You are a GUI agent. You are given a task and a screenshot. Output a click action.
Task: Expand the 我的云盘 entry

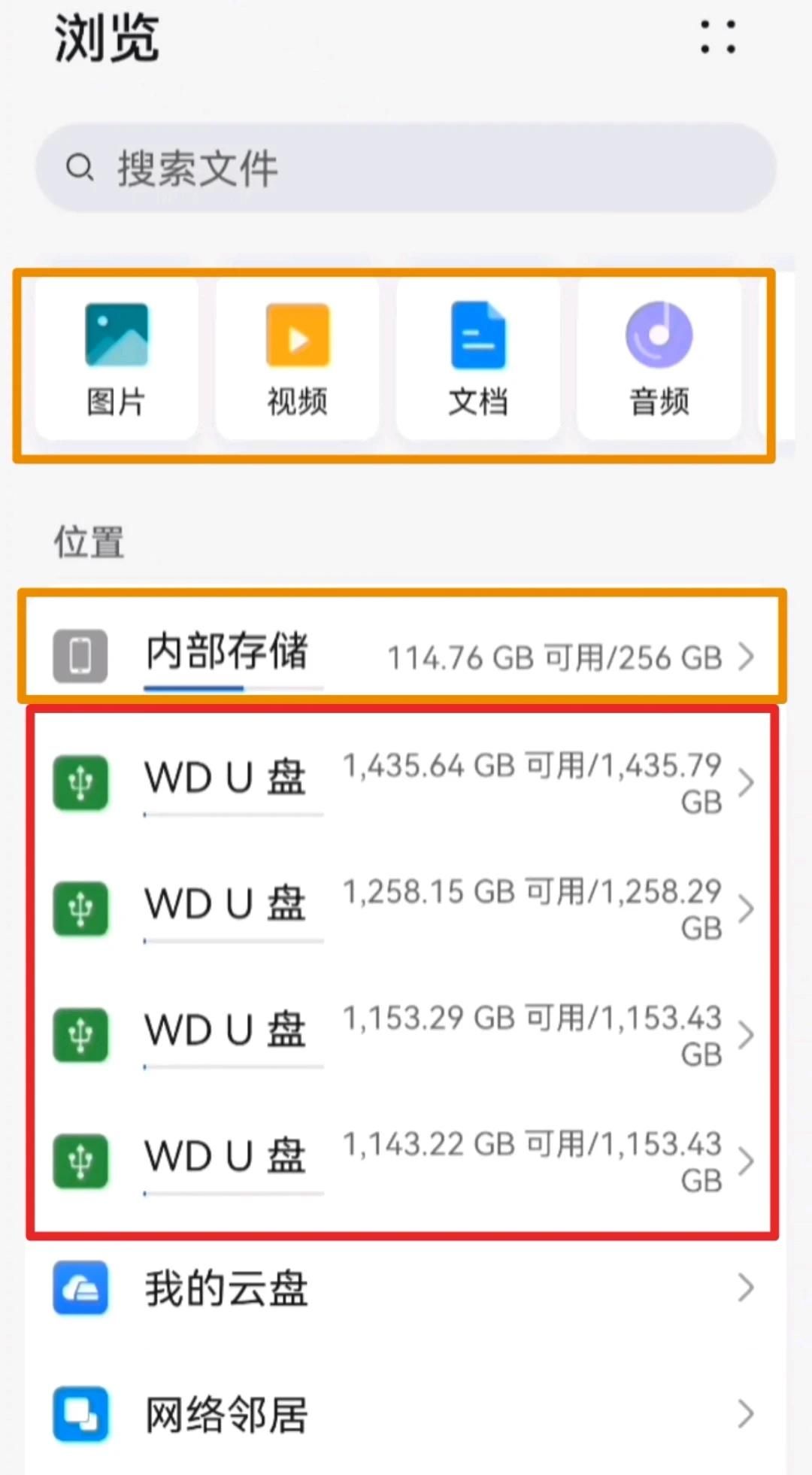tap(747, 1287)
